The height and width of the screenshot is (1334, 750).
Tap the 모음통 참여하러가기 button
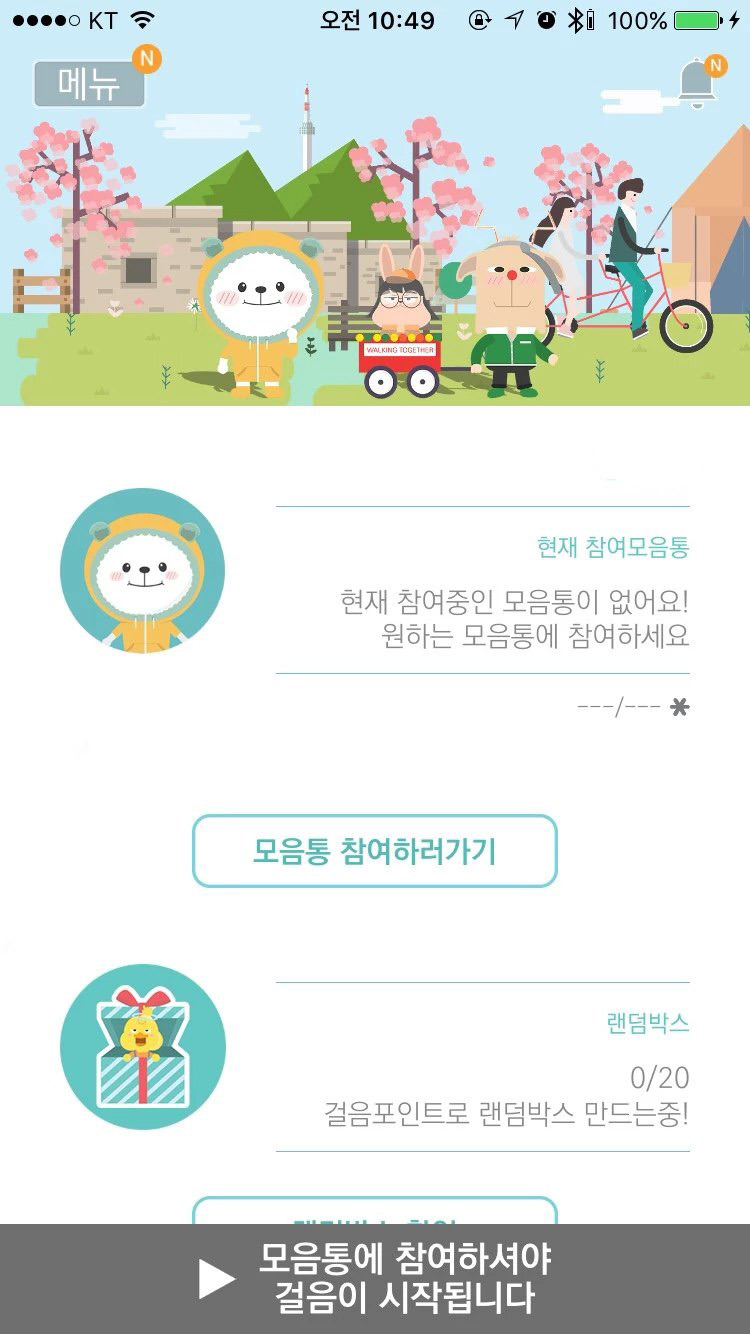click(x=375, y=851)
